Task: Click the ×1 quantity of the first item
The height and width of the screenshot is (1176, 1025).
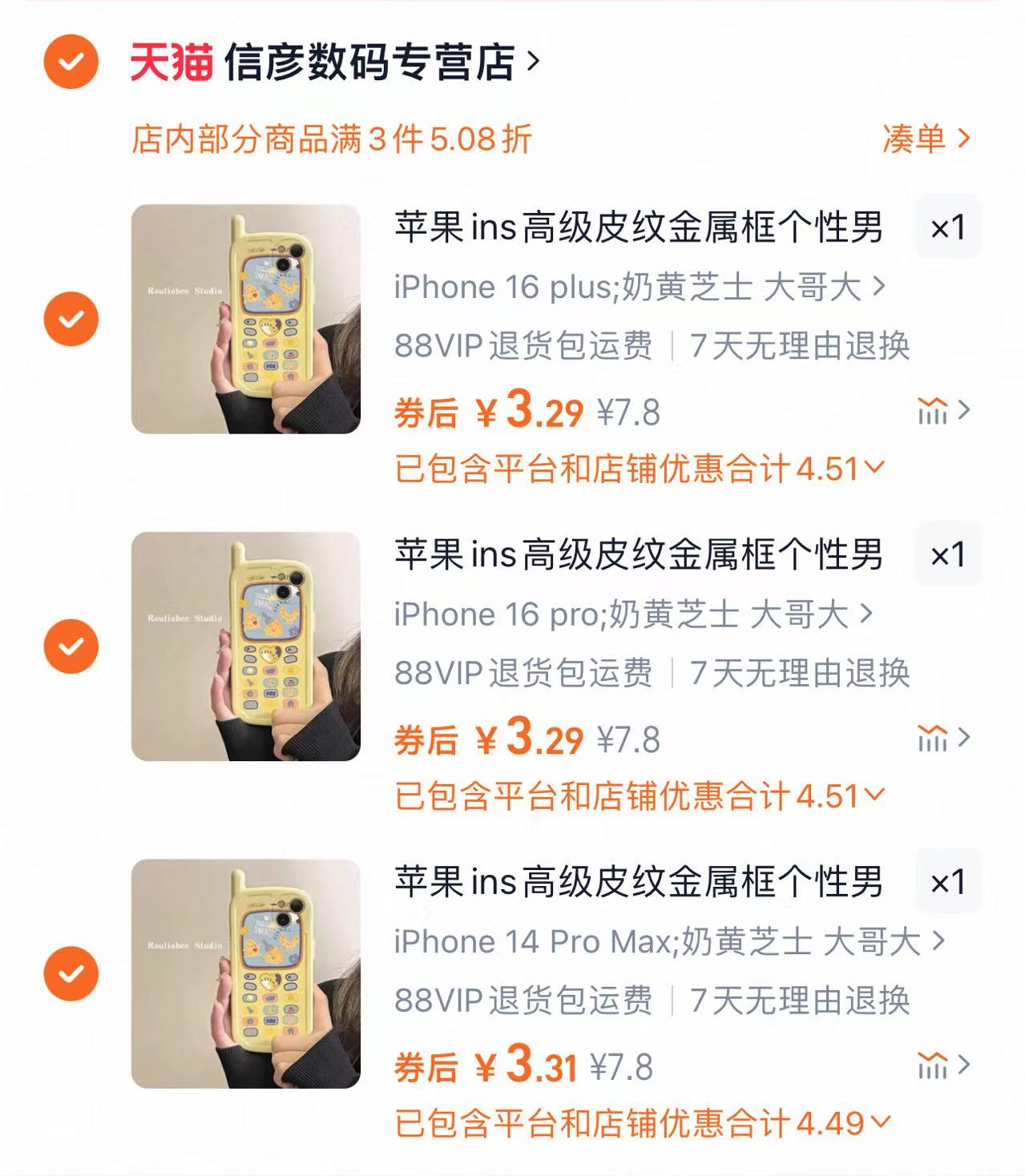Action: pos(946,227)
